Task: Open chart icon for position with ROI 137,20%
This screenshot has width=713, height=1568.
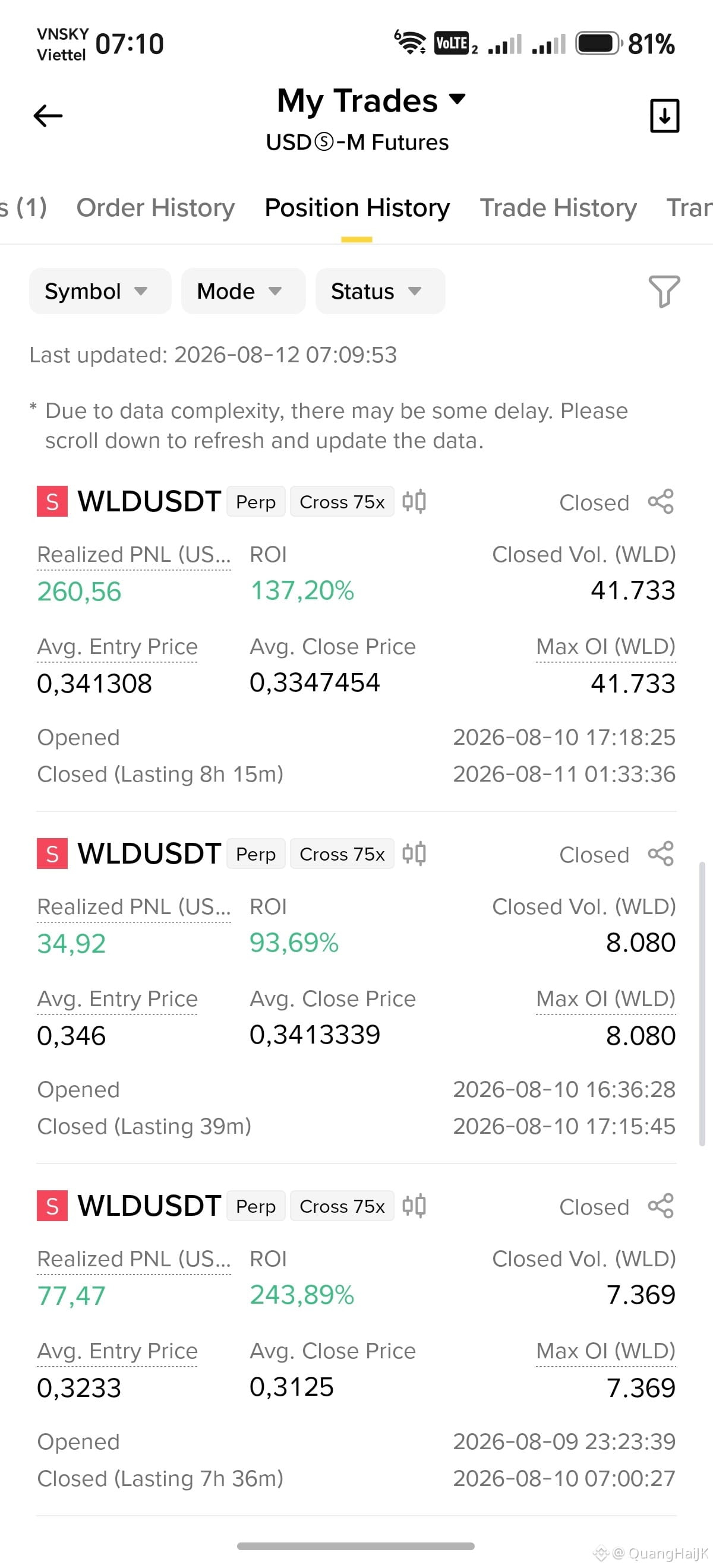Action: tap(414, 501)
